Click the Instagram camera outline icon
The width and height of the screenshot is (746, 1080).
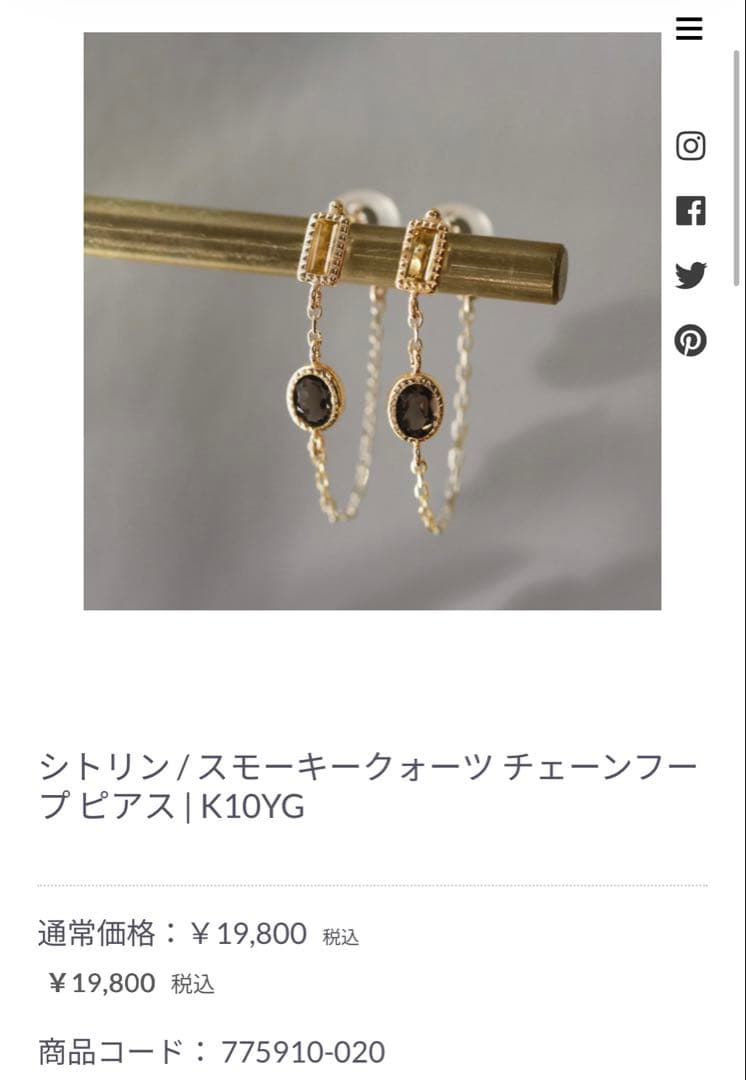690,145
